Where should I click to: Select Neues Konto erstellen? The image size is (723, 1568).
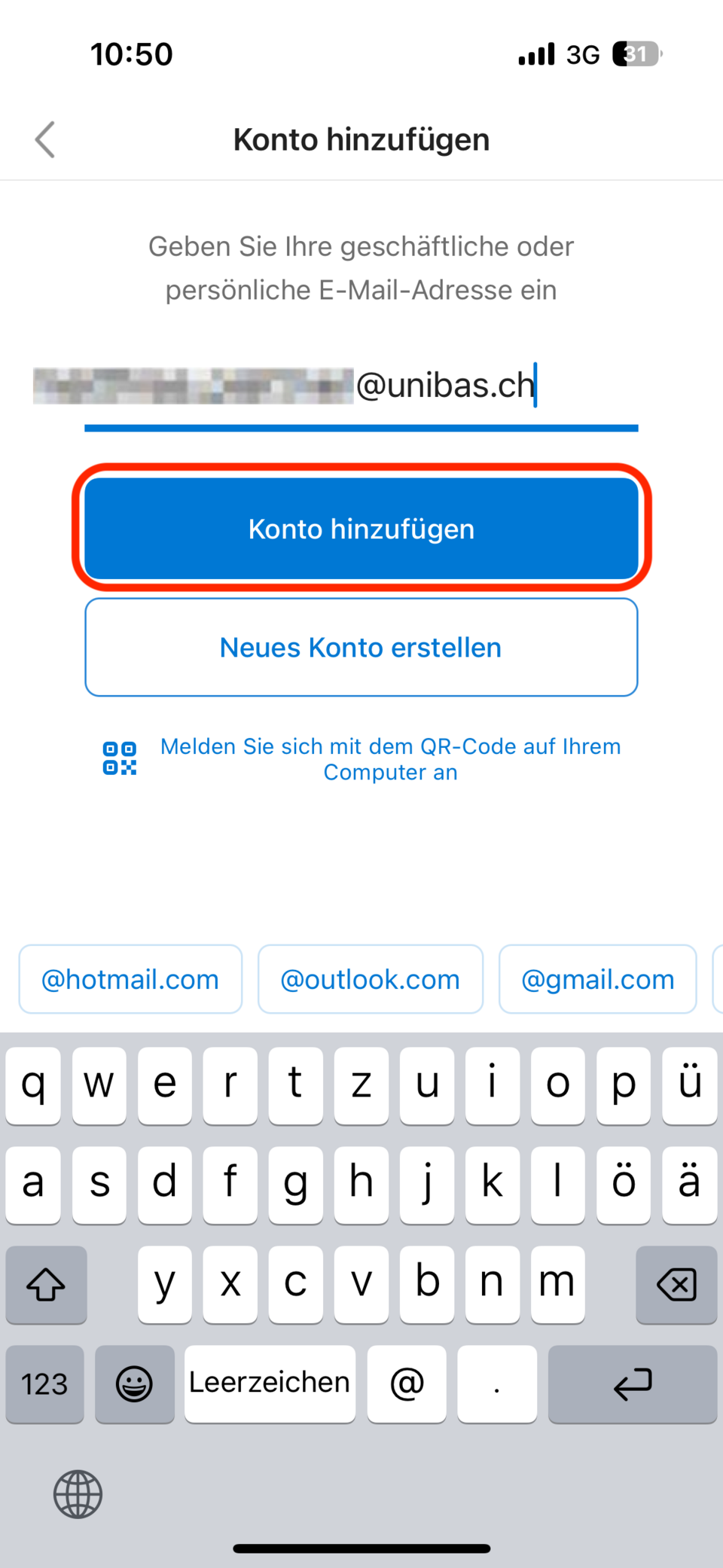pos(361,648)
